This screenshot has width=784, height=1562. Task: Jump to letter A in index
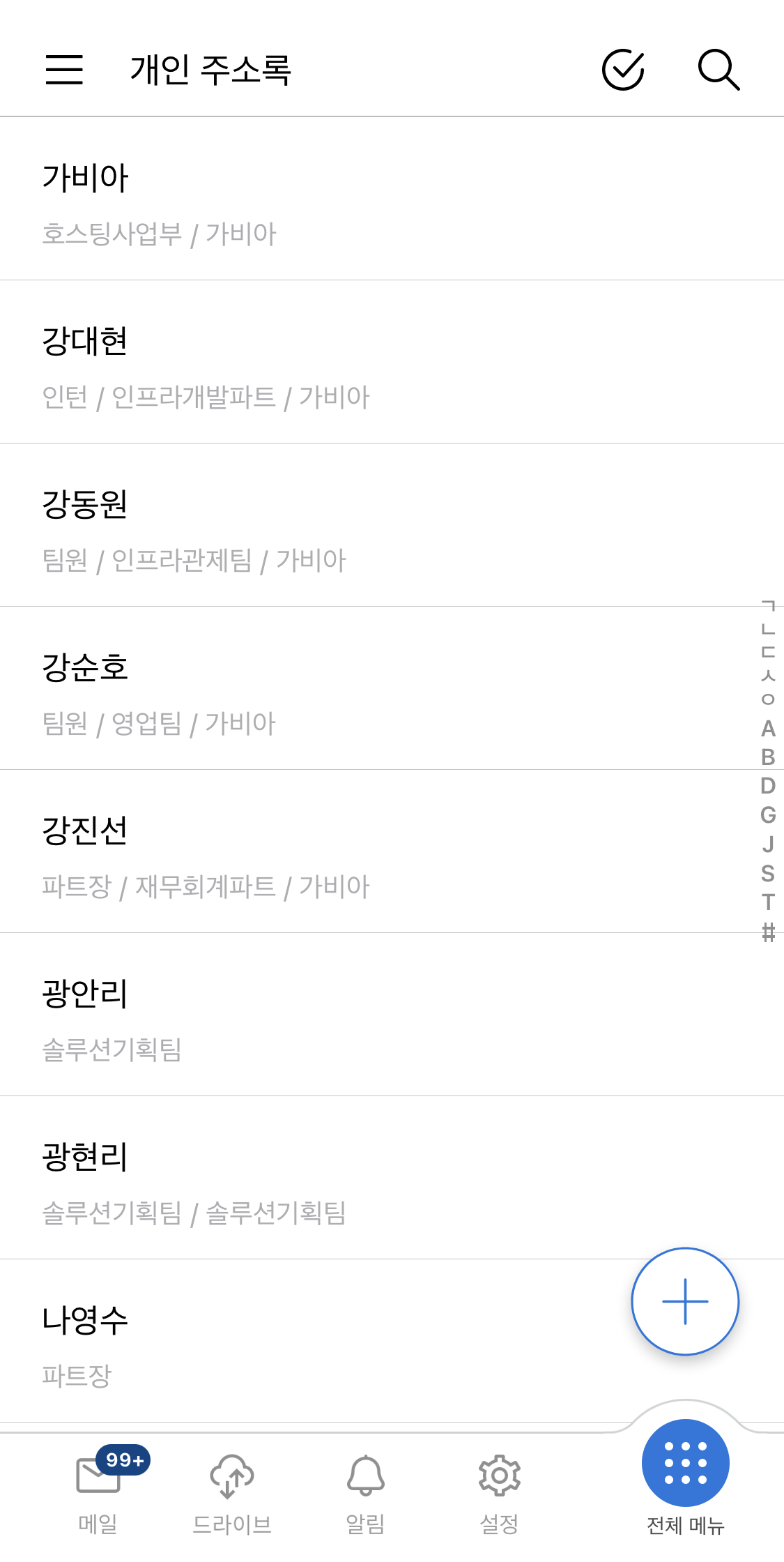click(768, 729)
